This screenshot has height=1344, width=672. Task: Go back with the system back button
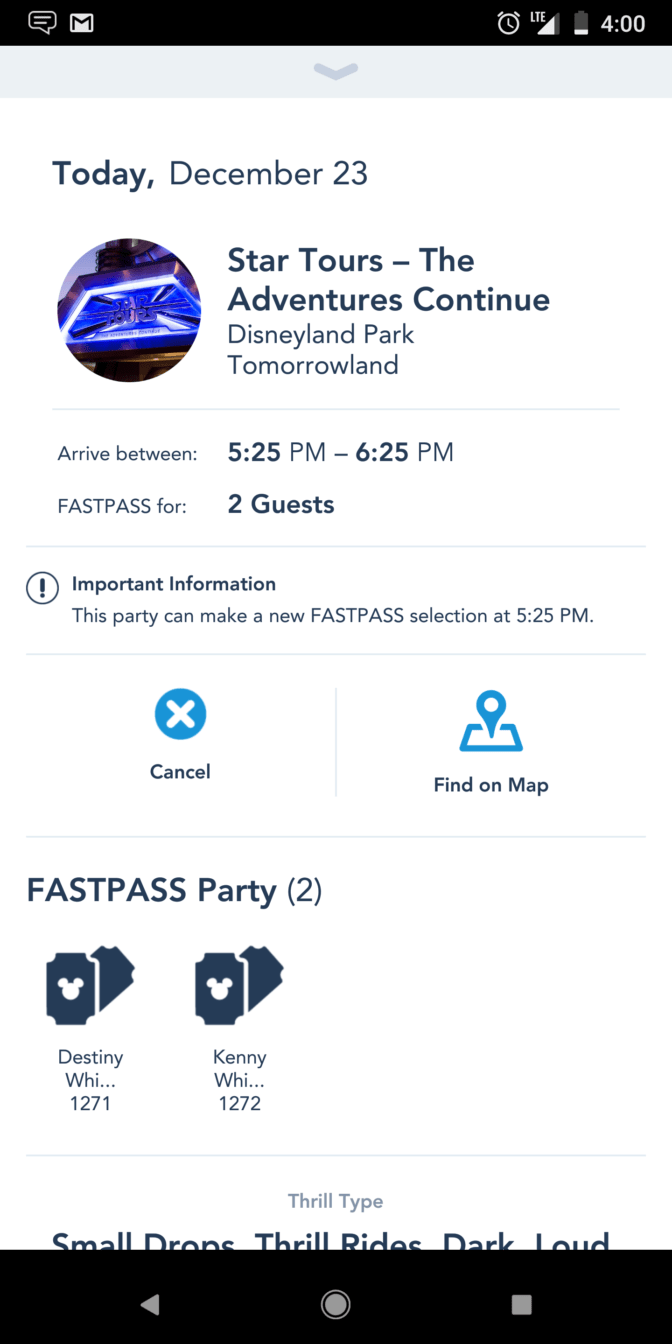coord(150,1304)
